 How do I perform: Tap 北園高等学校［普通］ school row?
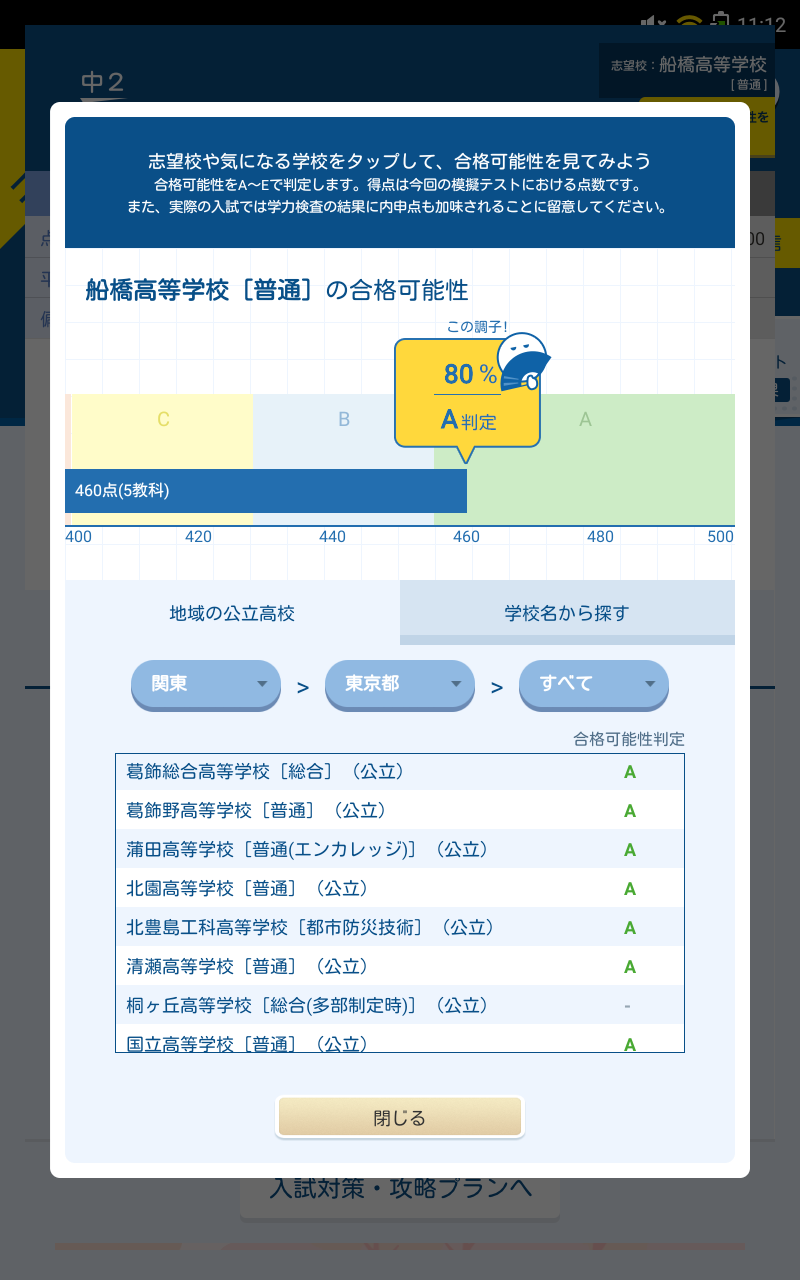click(399, 889)
